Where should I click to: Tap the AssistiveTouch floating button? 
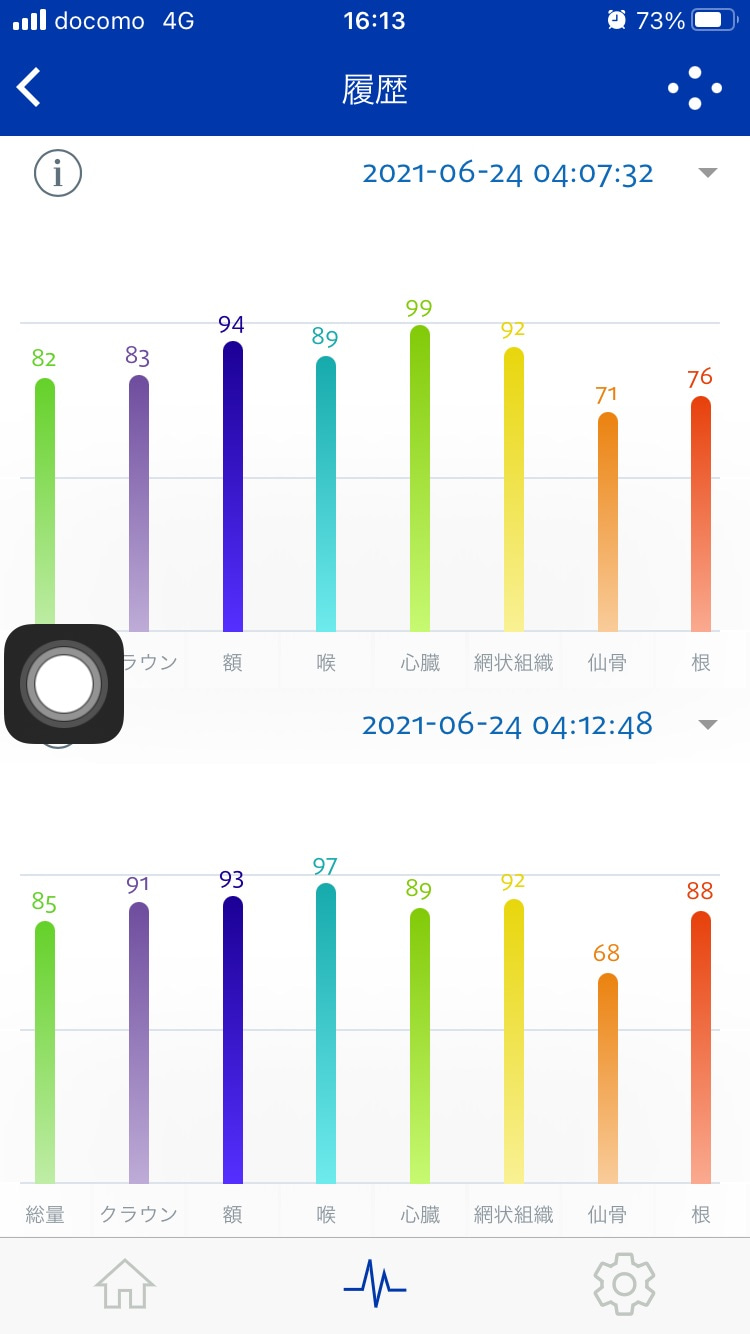(64, 685)
